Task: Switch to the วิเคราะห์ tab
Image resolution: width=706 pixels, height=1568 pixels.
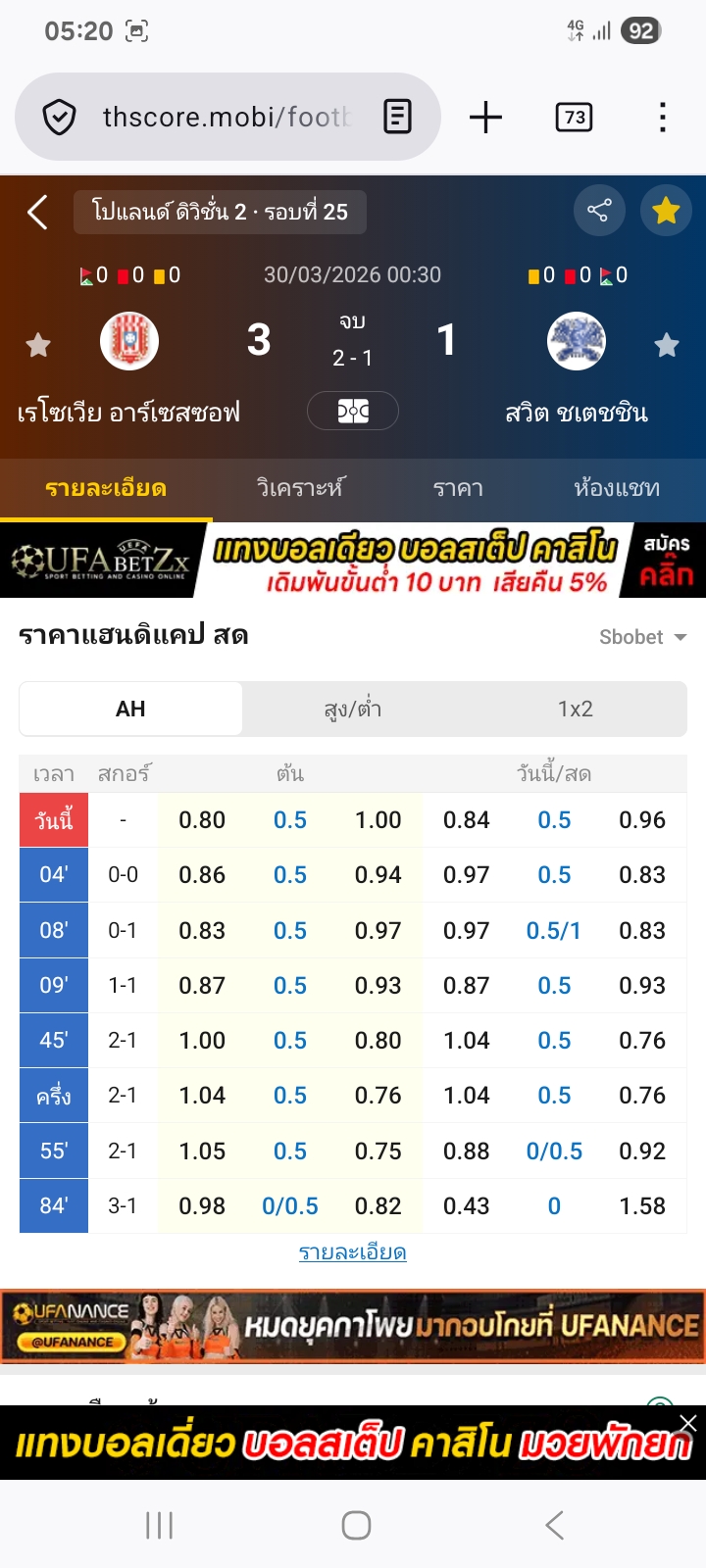Action: pos(300,488)
